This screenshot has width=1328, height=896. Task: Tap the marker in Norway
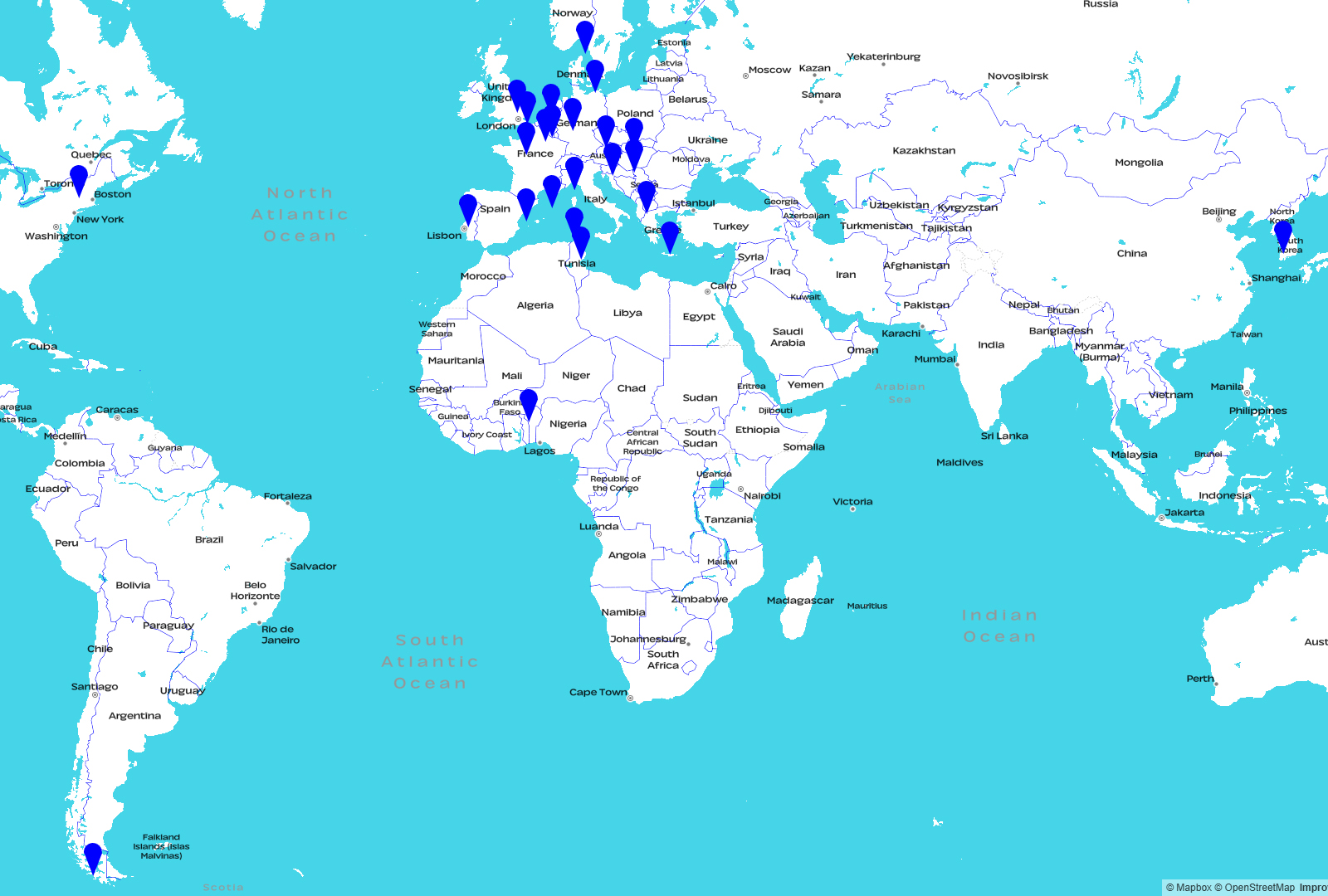585,35
